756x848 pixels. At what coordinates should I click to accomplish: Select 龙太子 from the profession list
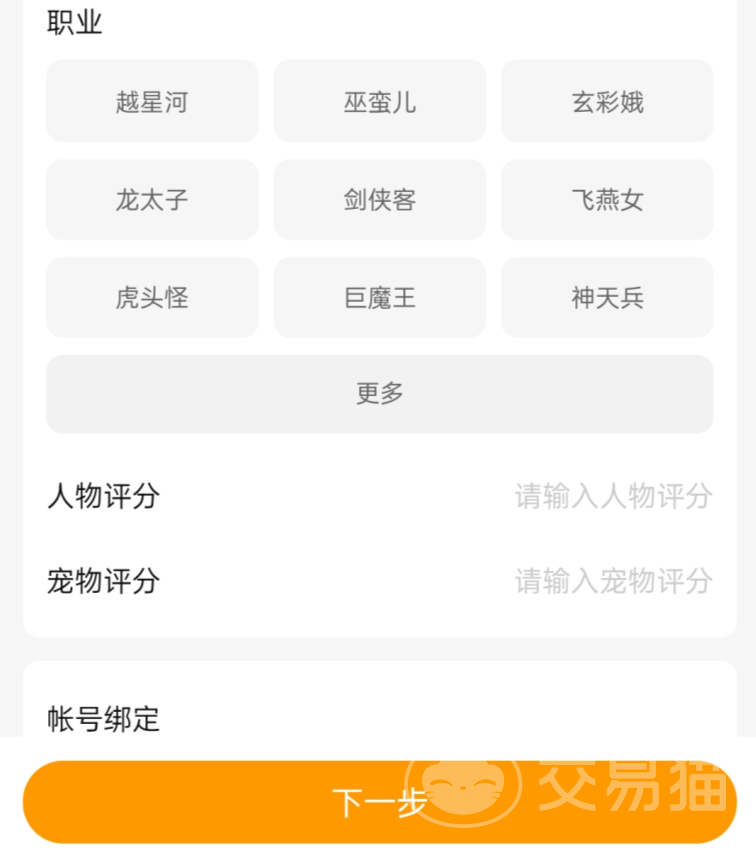pyautogui.click(x=152, y=200)
